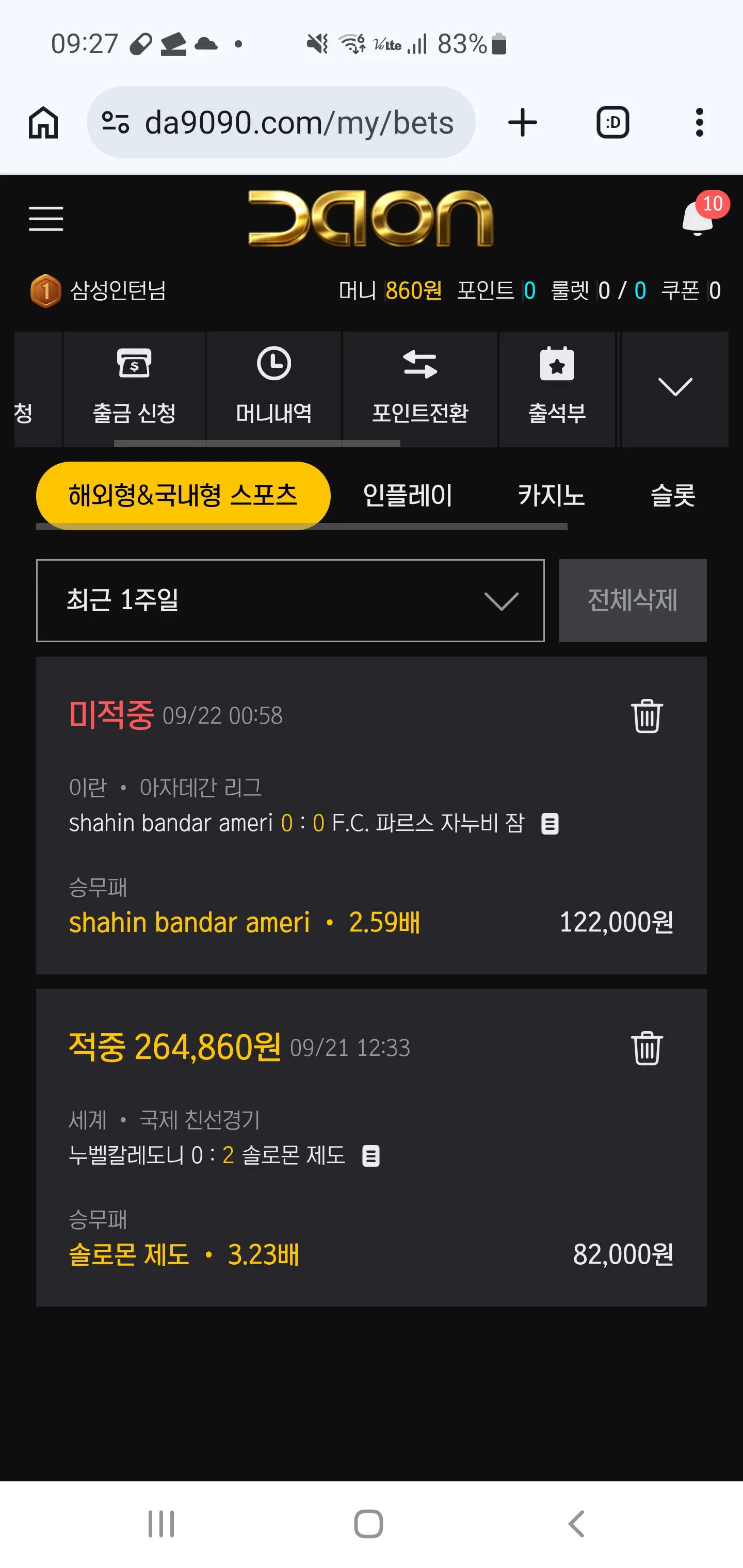
Task: Open the hamburger menu
Action: (46, 219)
